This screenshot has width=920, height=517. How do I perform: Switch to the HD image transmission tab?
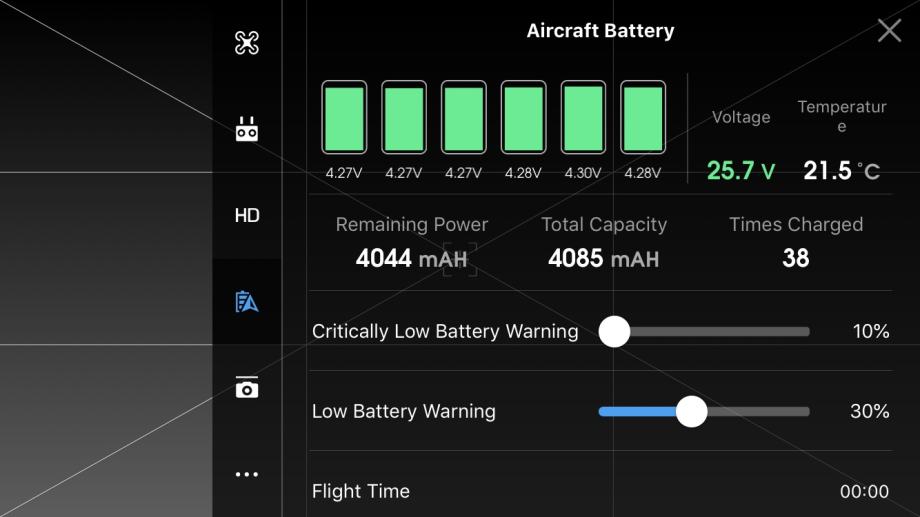(247, 216)
